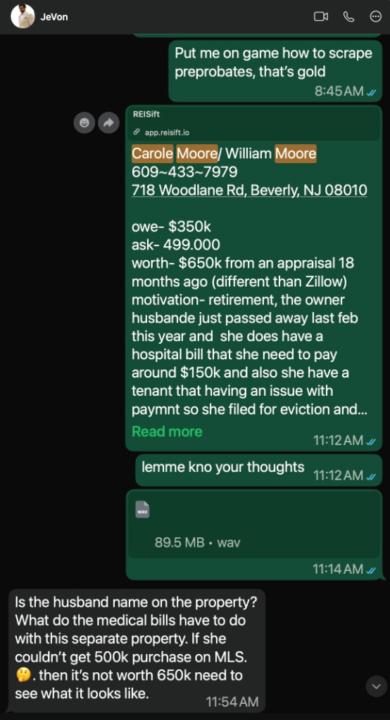Image resolution: width=390 pixels, height=720 pixels.
Task: Call the number 609-433-7979
Action: pyautogui.click(x=184, y=172)
